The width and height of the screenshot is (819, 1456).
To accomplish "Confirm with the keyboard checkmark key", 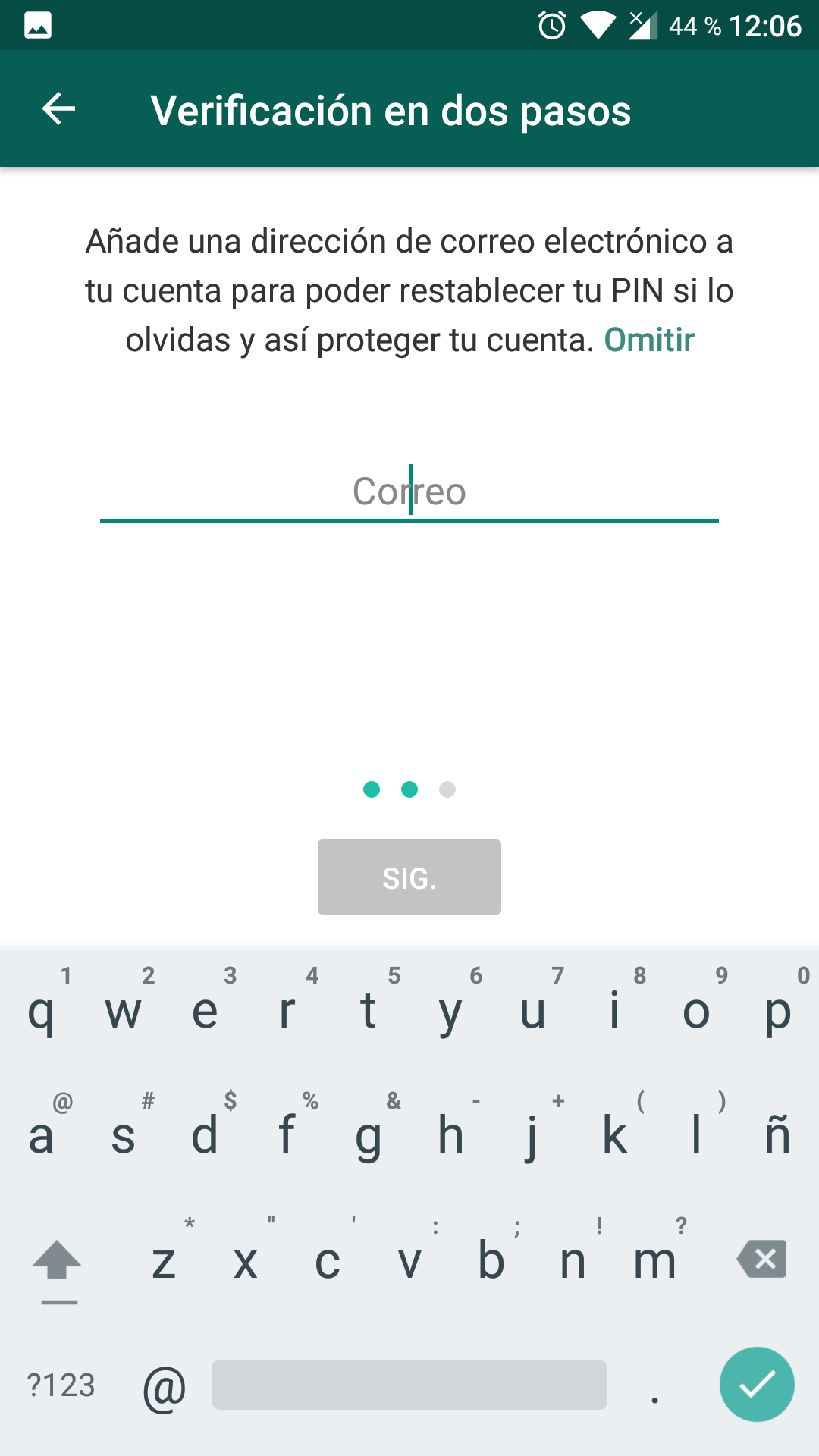I will click(756, 1385).
